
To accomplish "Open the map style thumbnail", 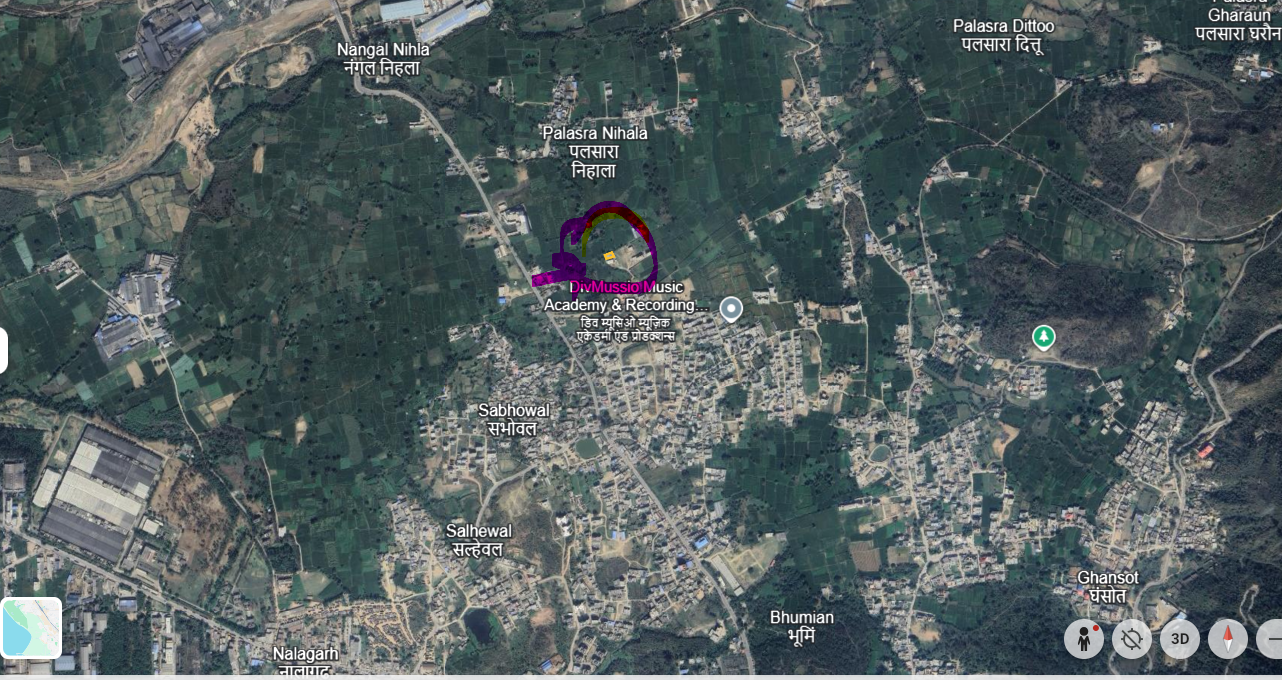I will (x=32, y=627).
